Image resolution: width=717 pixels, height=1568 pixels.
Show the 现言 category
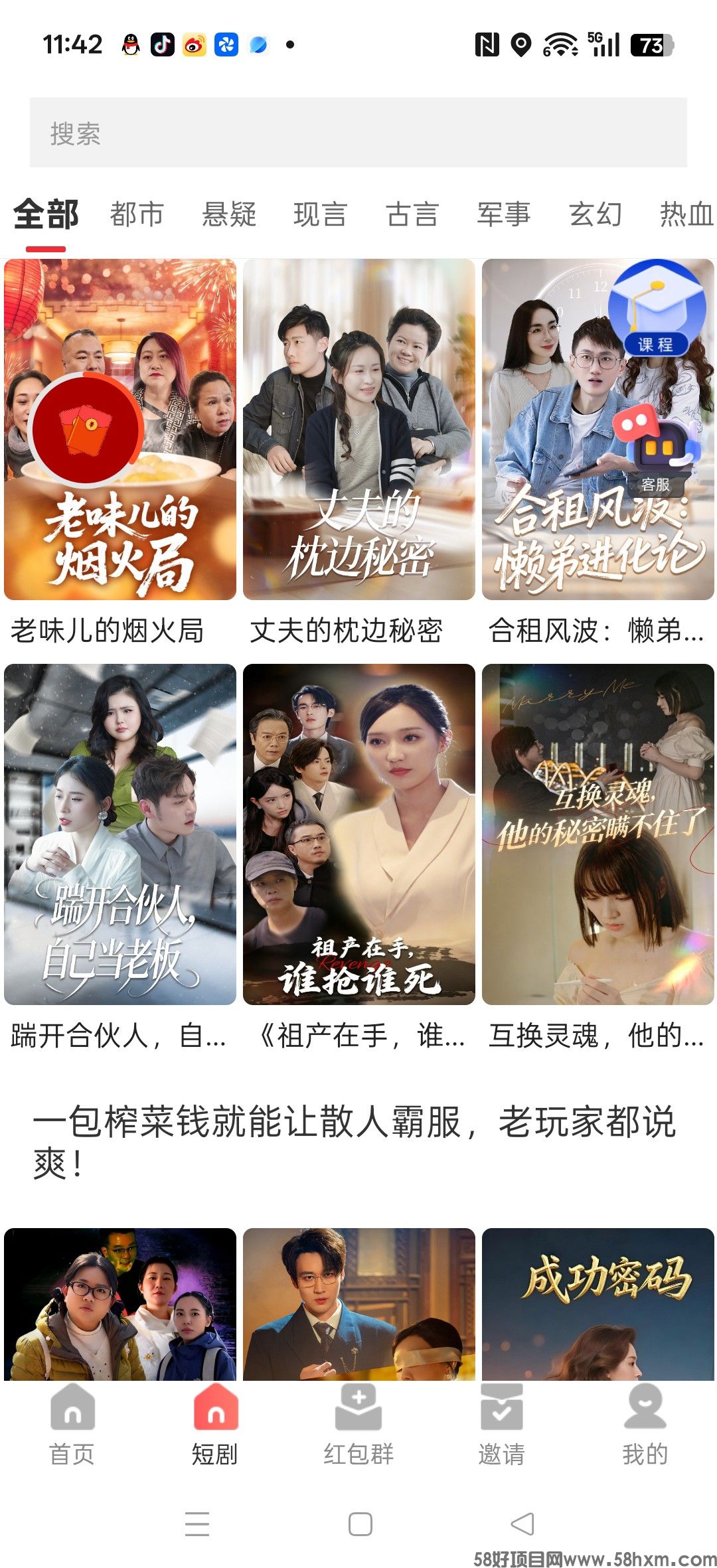(x=320, y=214)
